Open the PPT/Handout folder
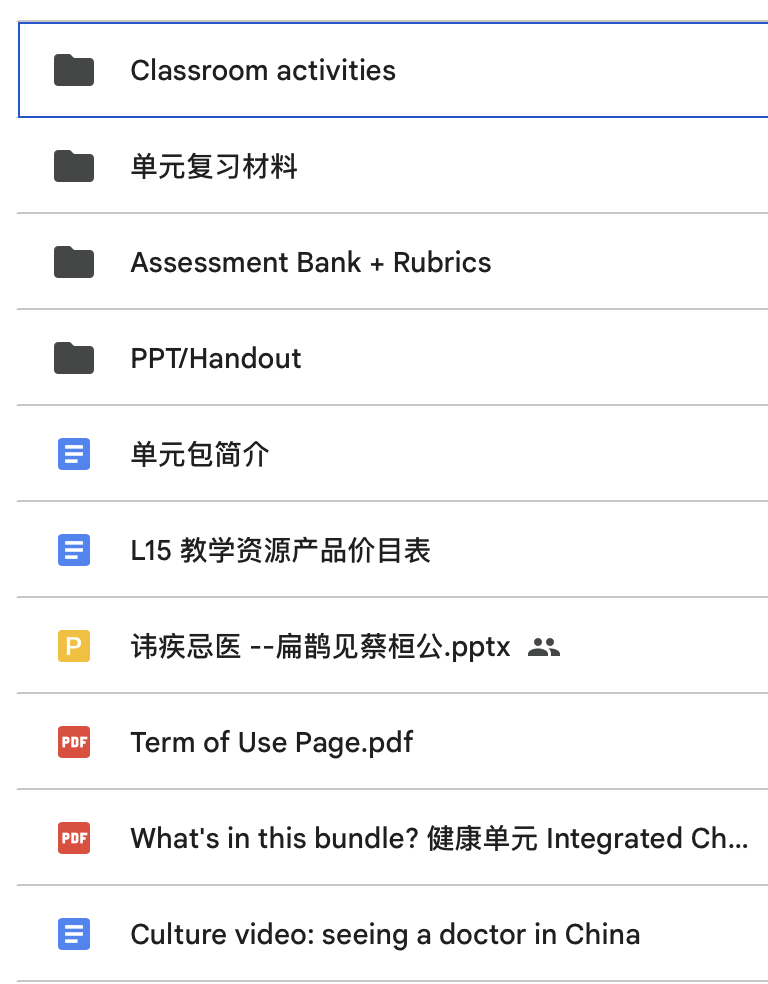The width and height of the screenshot is (768, 984). (216, 359)
